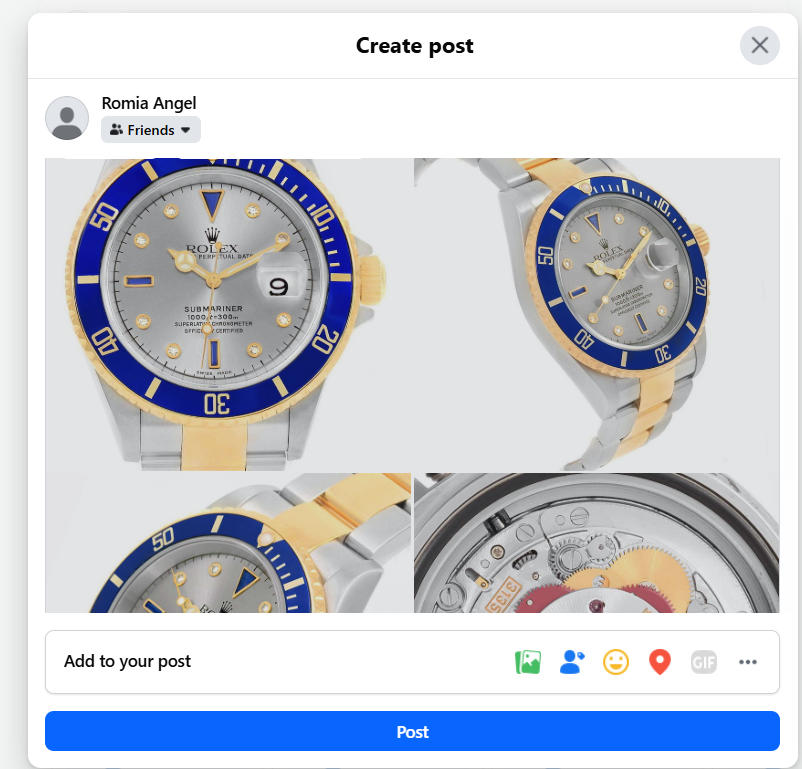Add a GIF to the post
The width and height of the screenshot is (802, 769).
click(704, 661)
